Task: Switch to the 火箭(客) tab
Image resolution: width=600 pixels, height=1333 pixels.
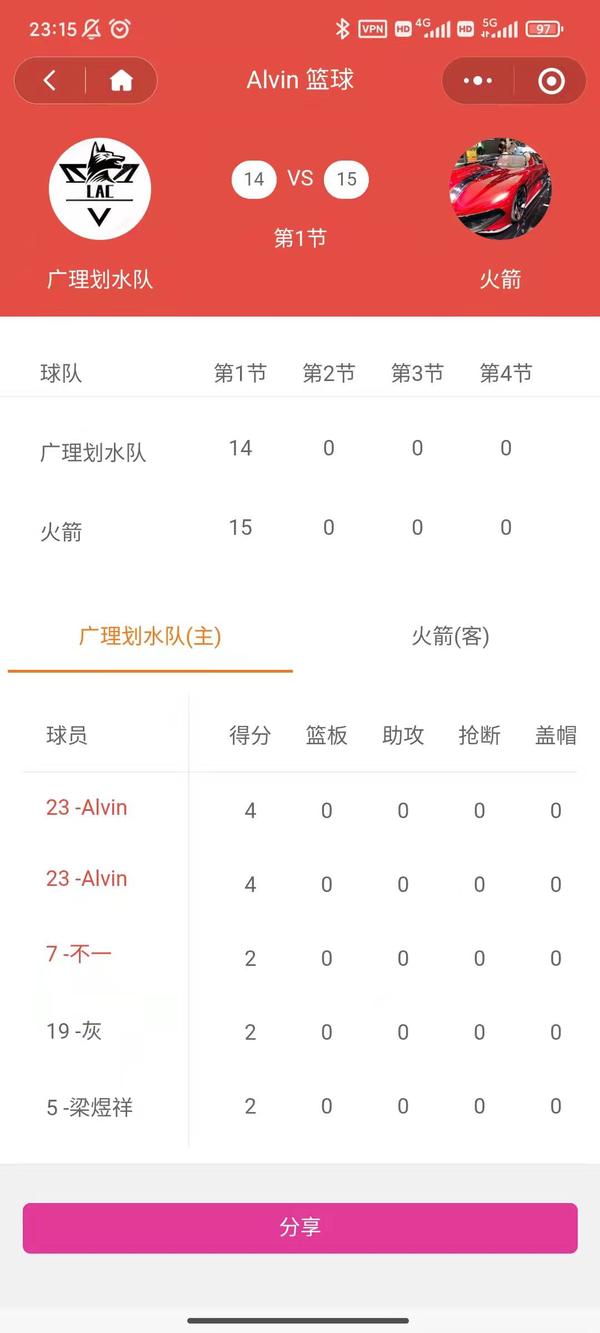Action: pyautogui.click(x=450, y=637)
